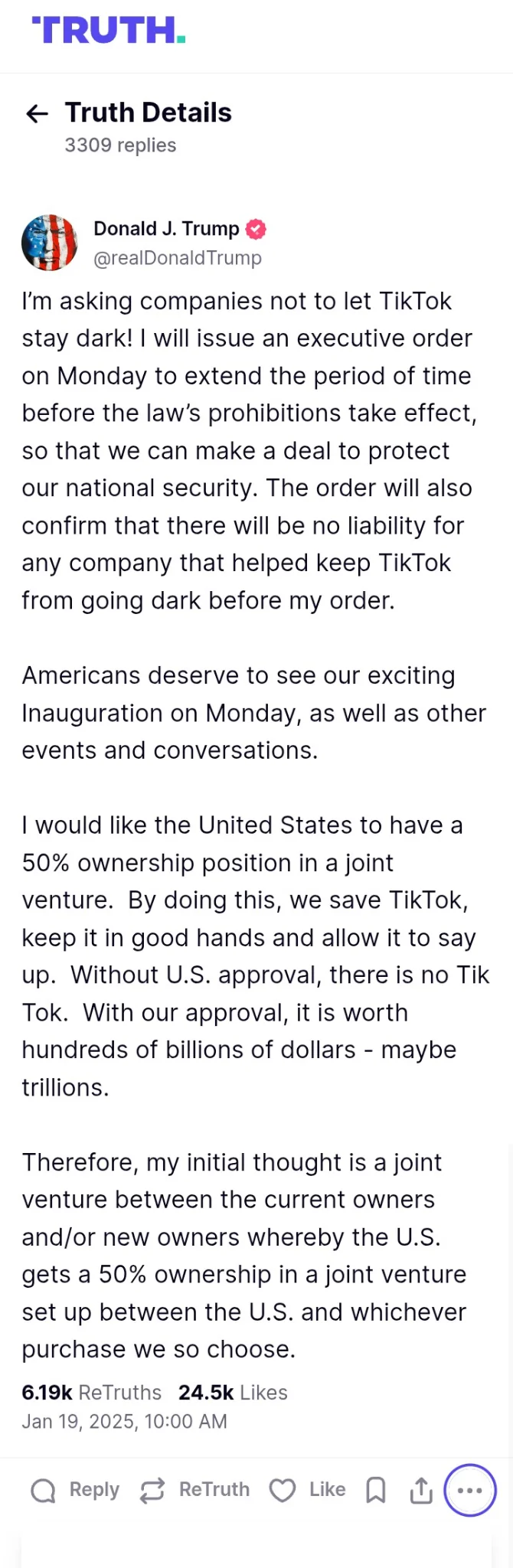513x1568 pixels.
Task: View the 6.19k ReTruths list
Action: [92, 1392]
